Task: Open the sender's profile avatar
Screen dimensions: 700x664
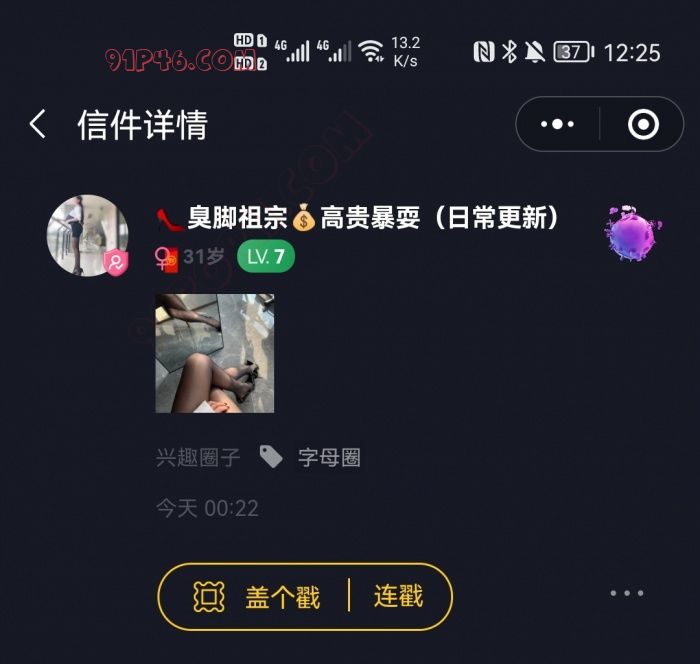Action: pos(88,235)
